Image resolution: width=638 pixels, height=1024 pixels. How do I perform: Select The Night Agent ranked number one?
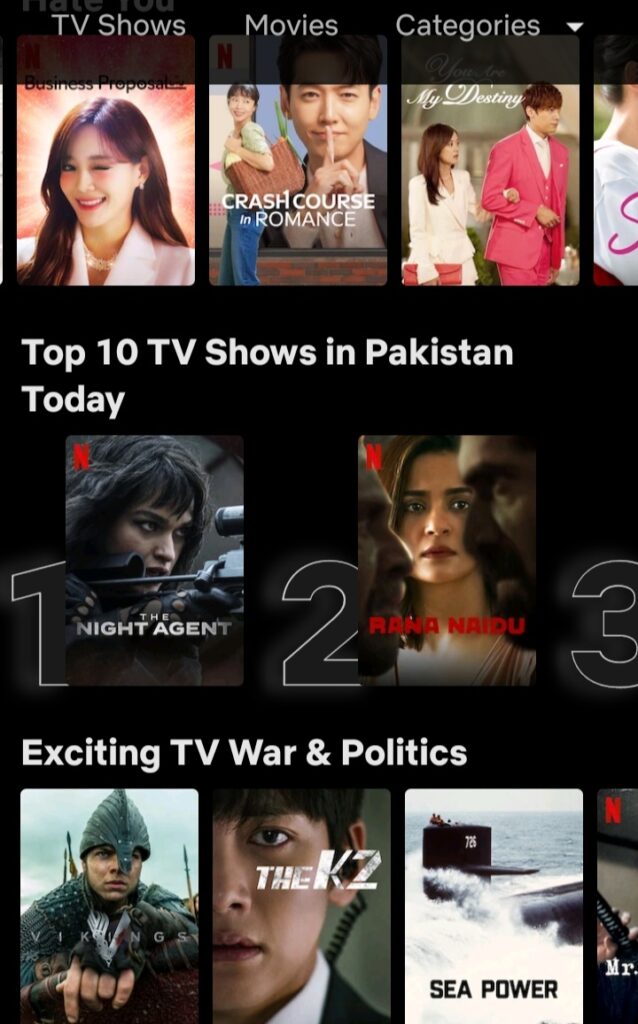(154, 560)
